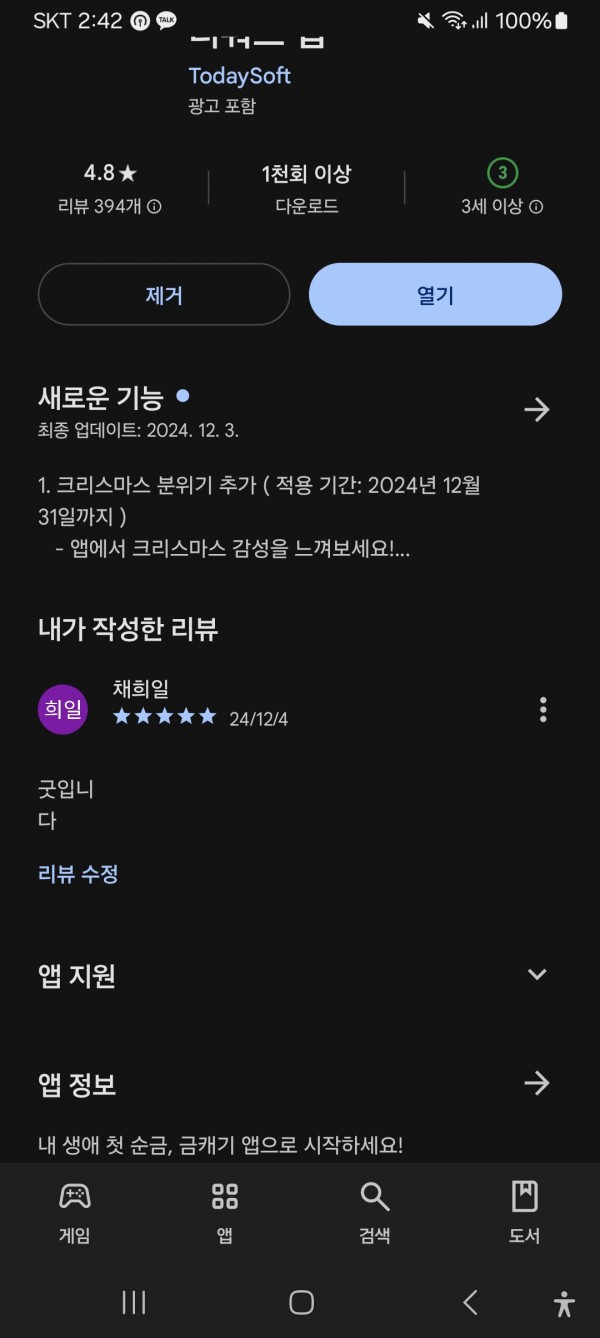The width and height of the screenshot is (600, 1338).
Task: Open recent apps from navigation bar
Action: (134, 1302)
